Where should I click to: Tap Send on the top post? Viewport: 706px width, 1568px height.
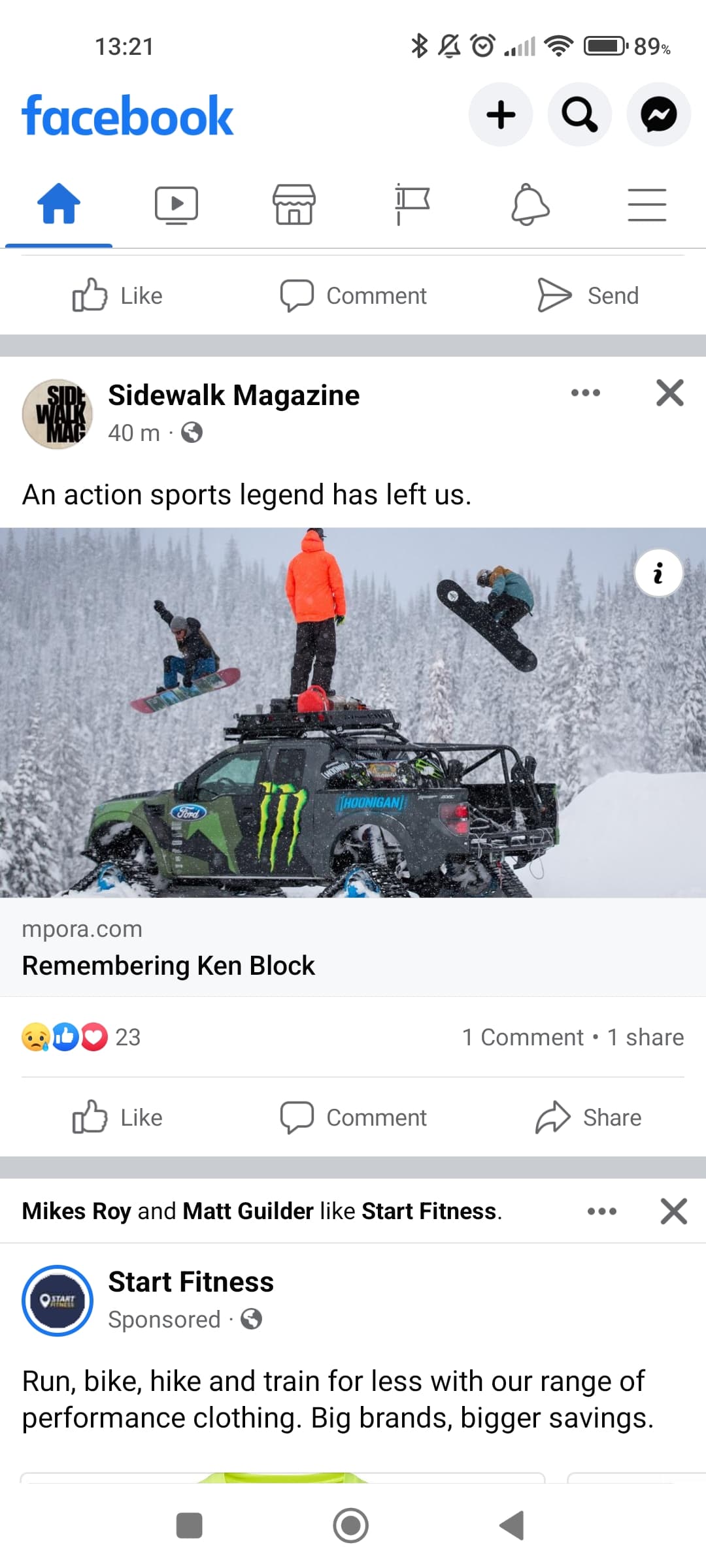coord(587,295)
